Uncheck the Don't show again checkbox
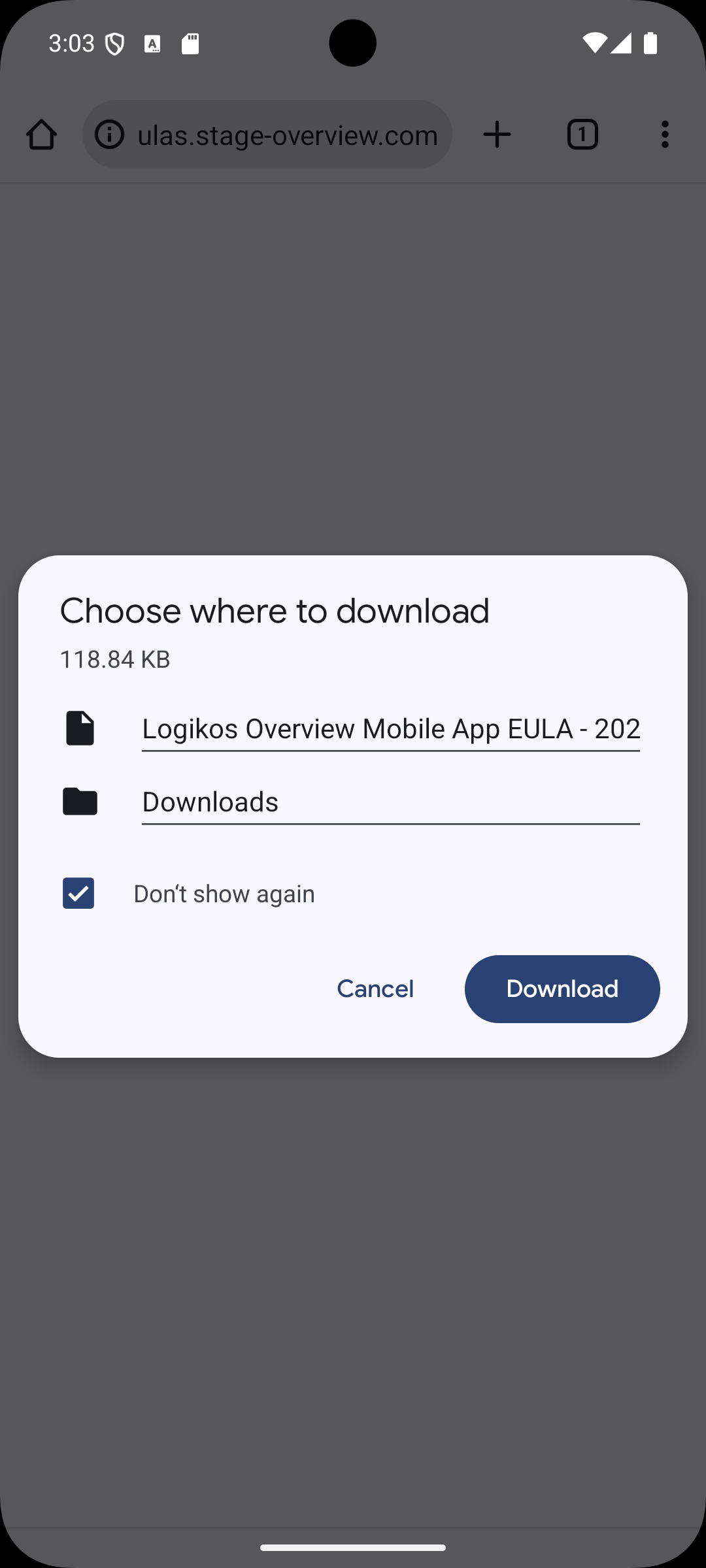 [x=78, y=892]
